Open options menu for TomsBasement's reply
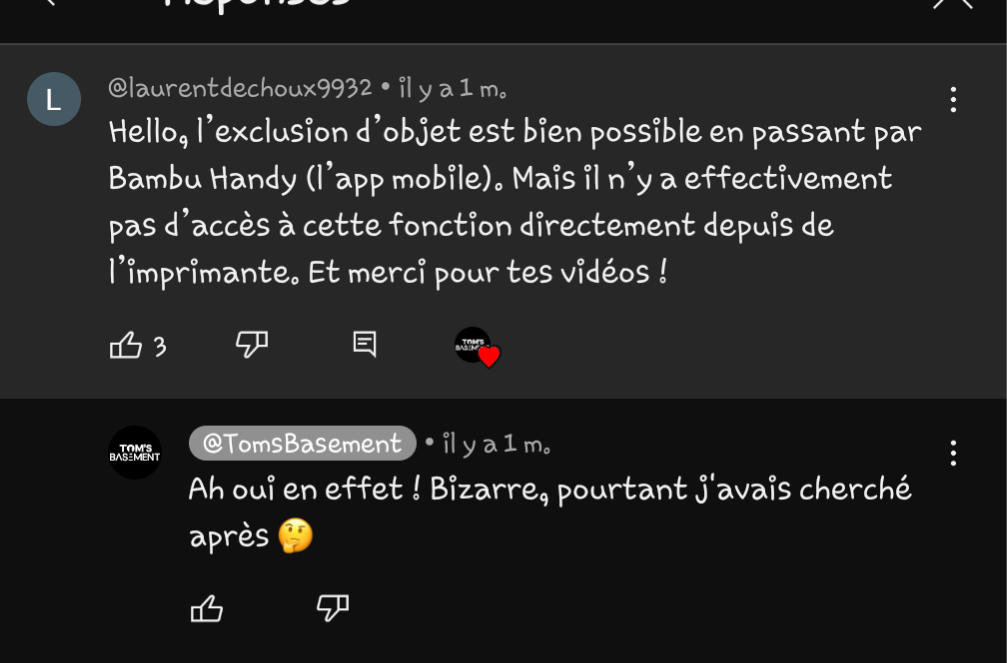The height and width of the screenshot is (663, 1007). 953,453
